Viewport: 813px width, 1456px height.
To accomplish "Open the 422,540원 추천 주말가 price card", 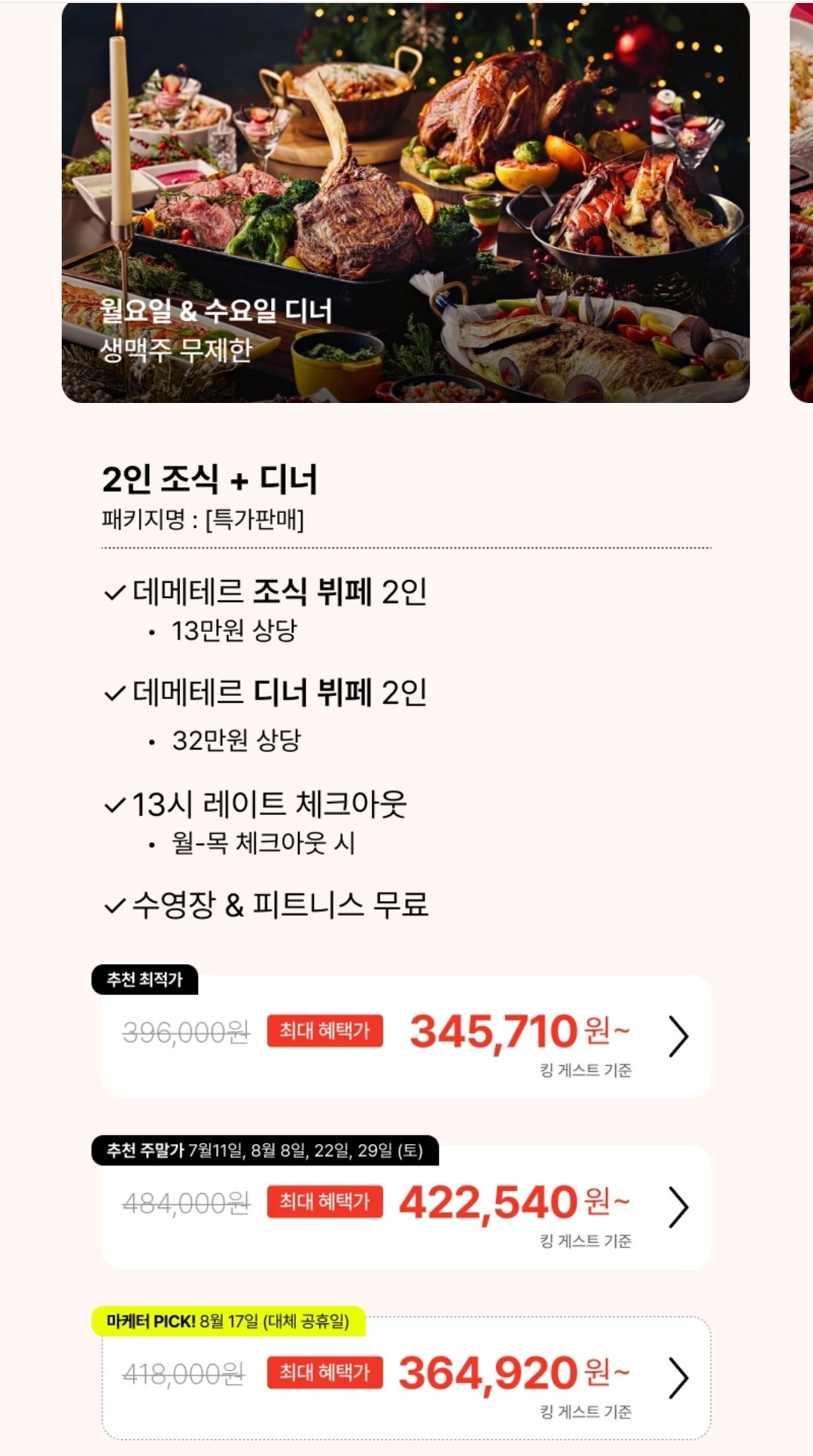I will [x=406, y=1207].
